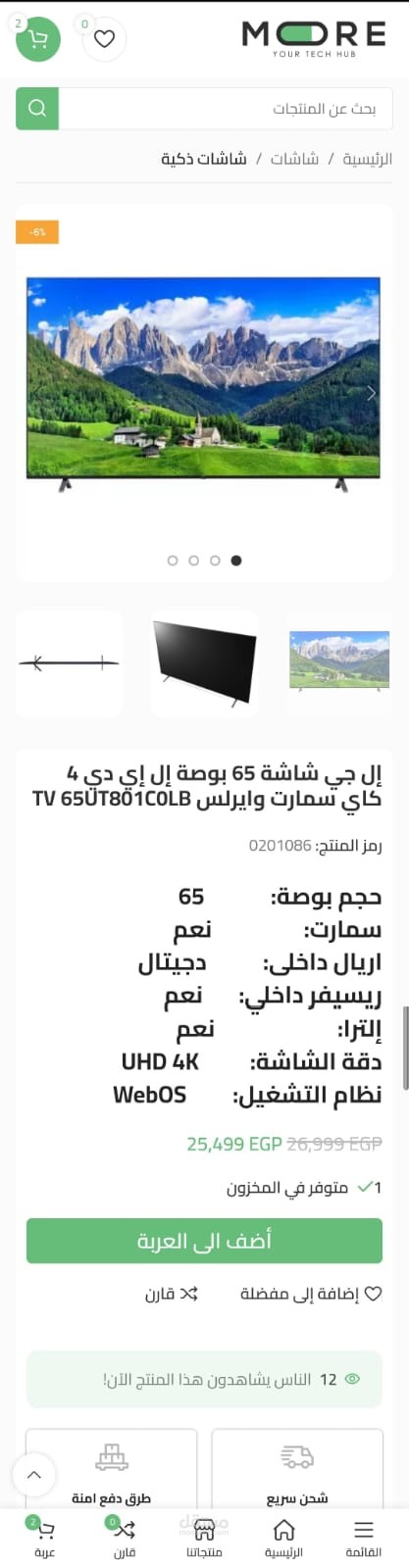Select the TV side-profile thumbnail
The height and width of the screenshot is (1568, 409).
point(70,663)
